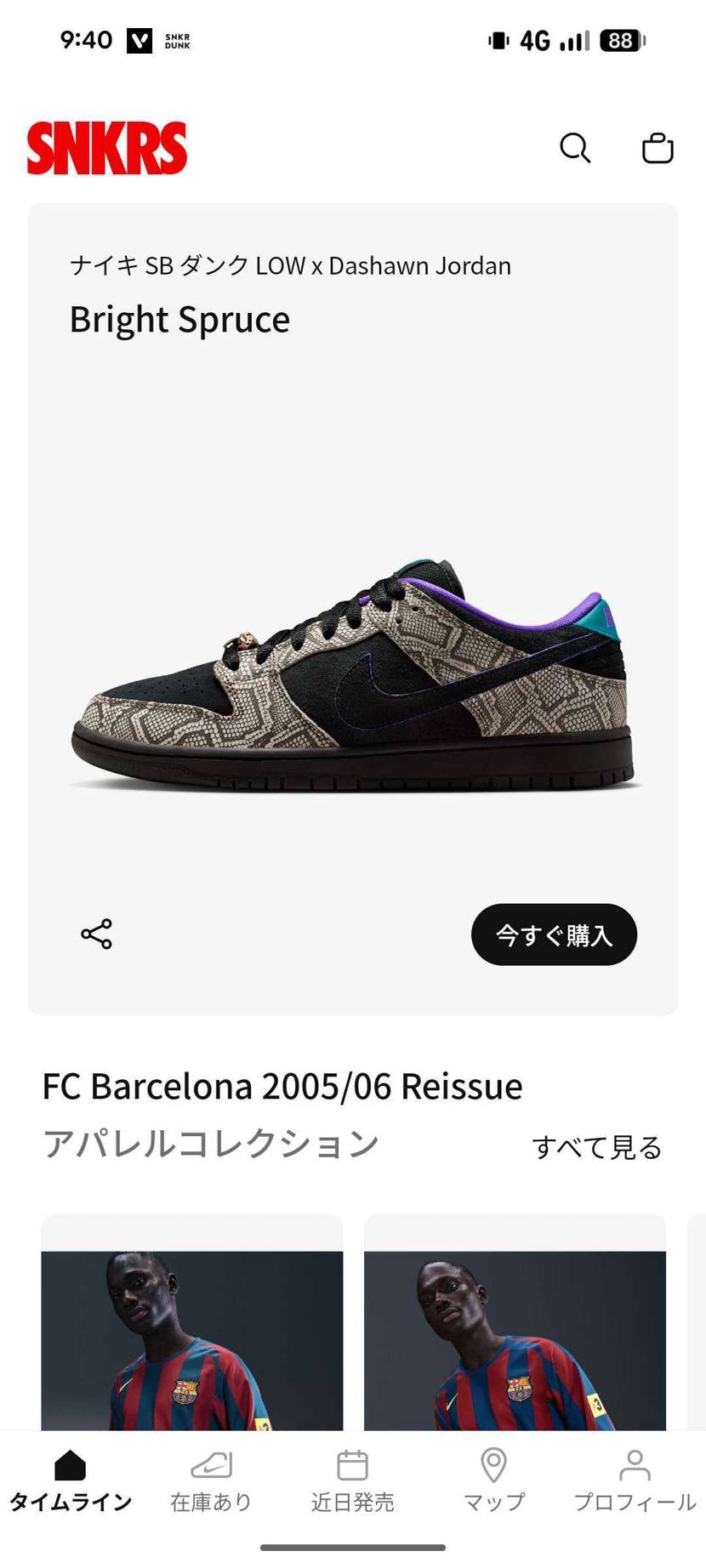
Task: Tap すべて見る to see all apparel
Action: point(596,1147)
